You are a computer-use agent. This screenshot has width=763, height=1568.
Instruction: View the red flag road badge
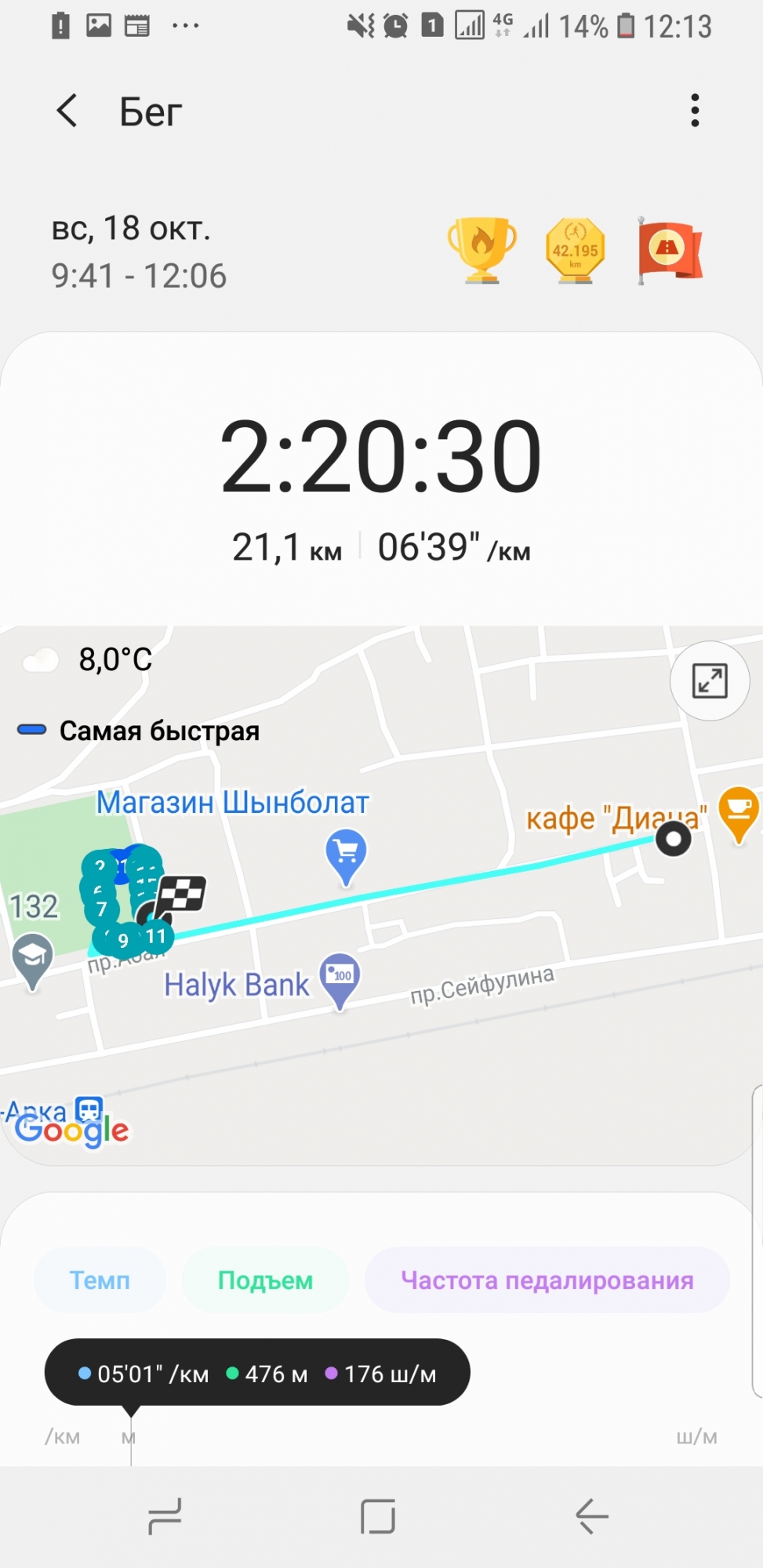670,250
